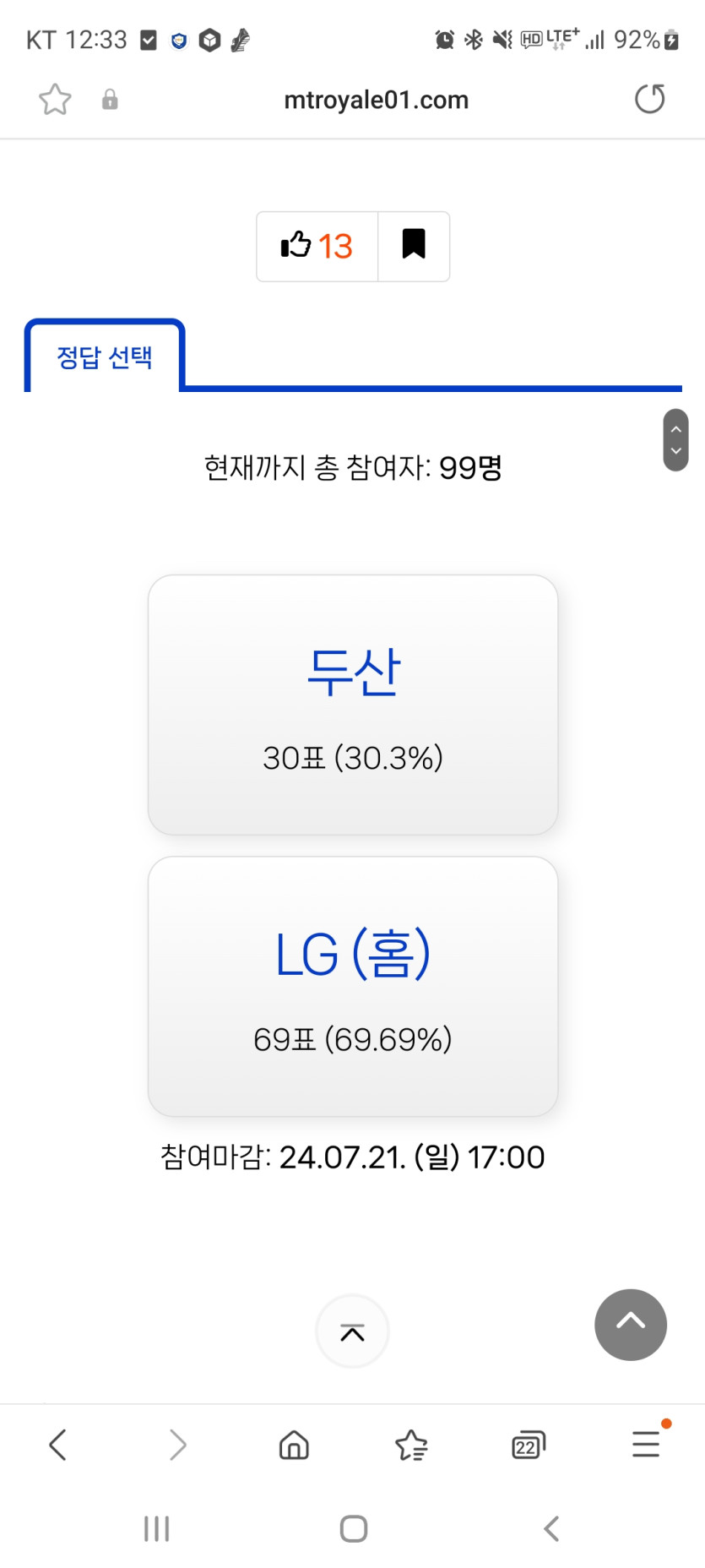
Task: Open the browser bookmarks list
Action: [x=411, y=1445]
